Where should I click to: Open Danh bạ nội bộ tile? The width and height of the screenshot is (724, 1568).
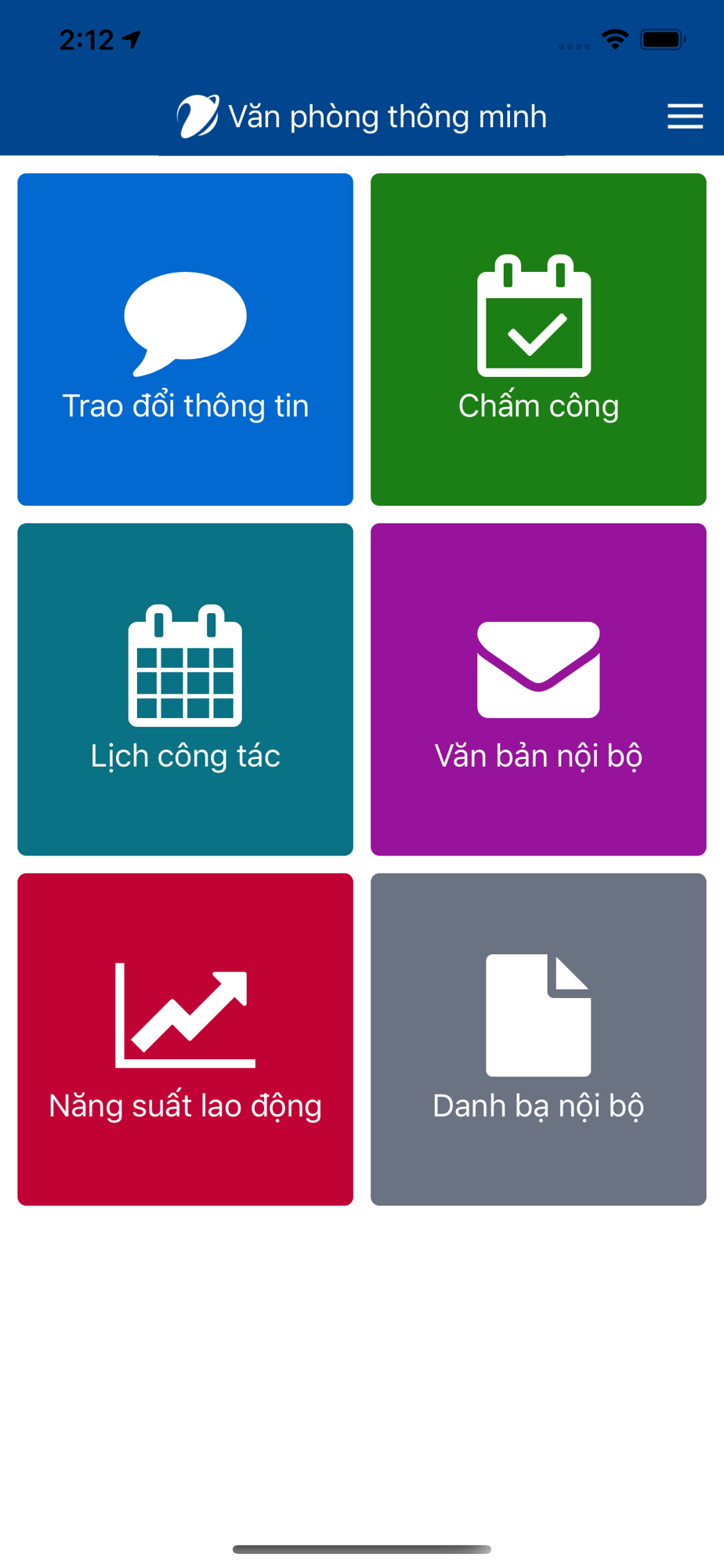click(538, 1040)
